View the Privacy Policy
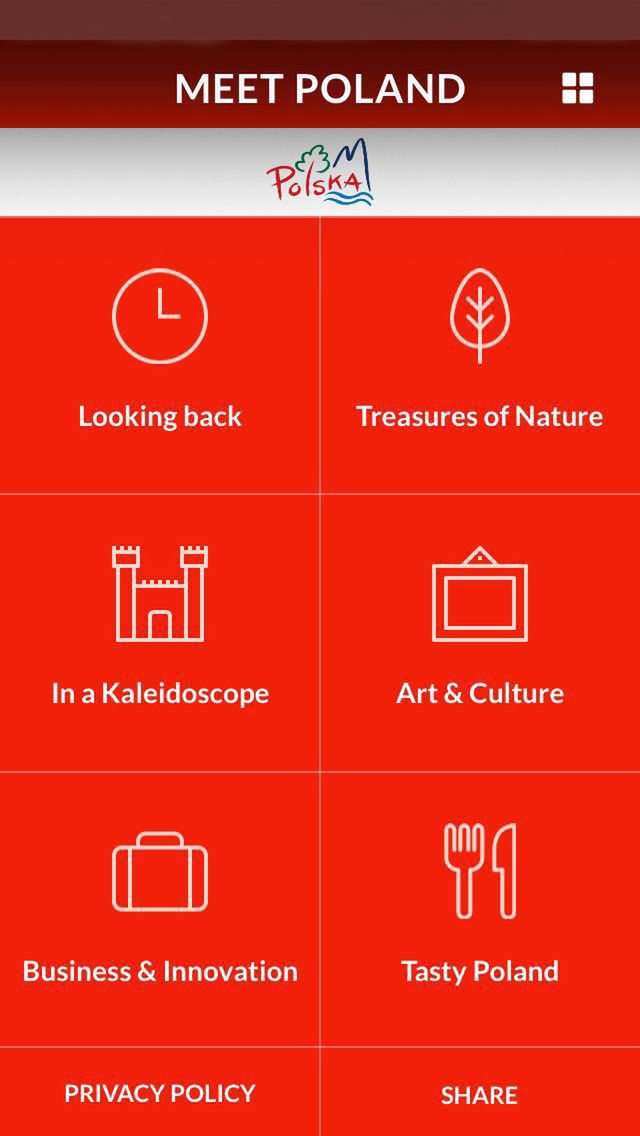Viewport: 640px width, 1136px height. [160, 1093]
